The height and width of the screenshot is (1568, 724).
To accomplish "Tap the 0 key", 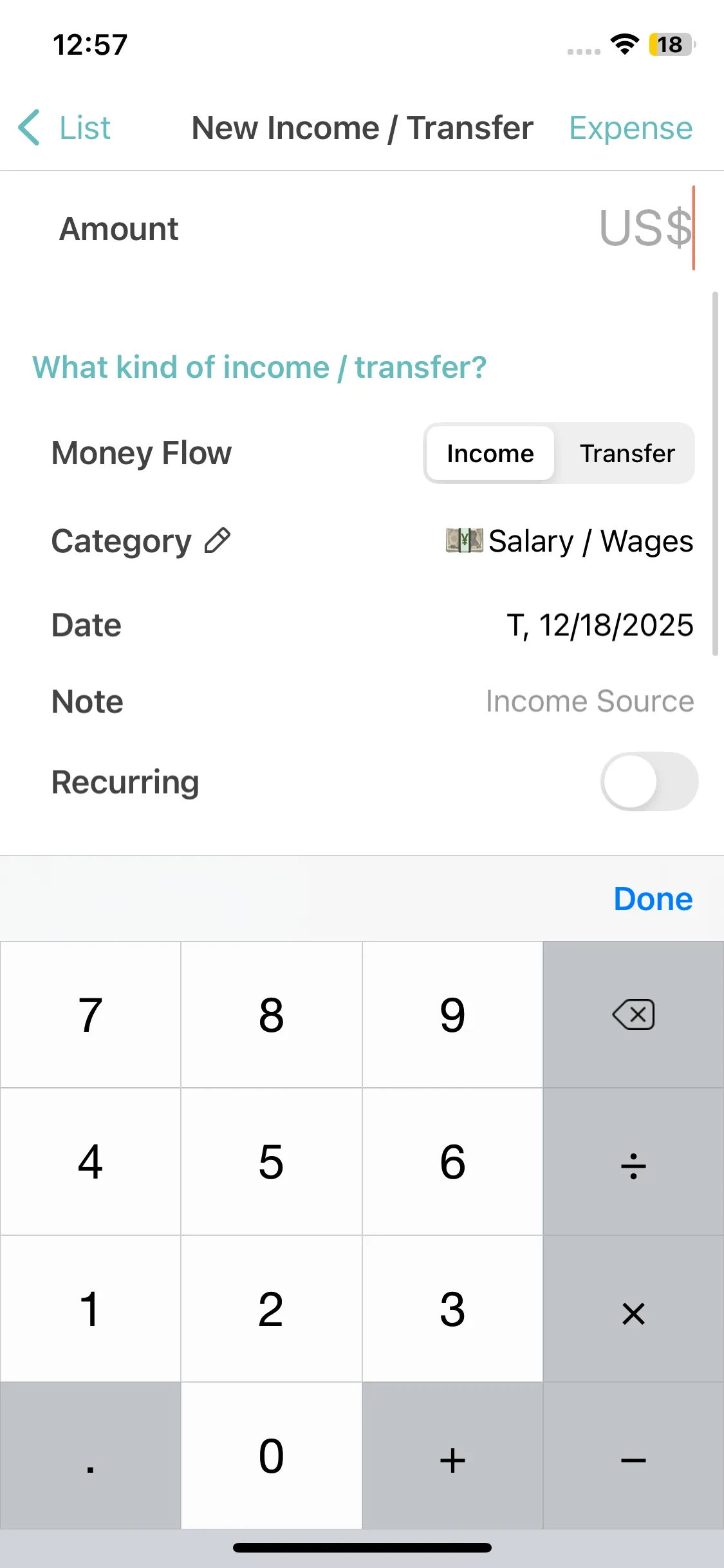I will point(271,1455).
